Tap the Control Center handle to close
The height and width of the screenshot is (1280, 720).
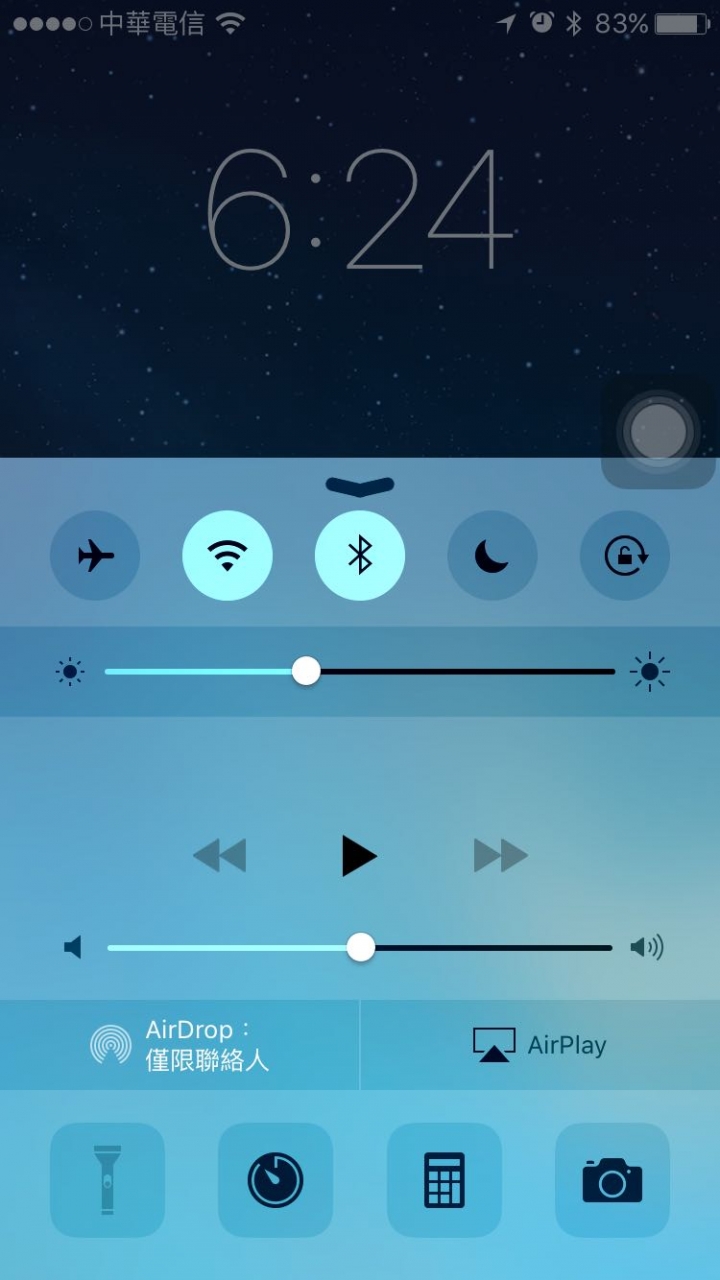point(360,485)
